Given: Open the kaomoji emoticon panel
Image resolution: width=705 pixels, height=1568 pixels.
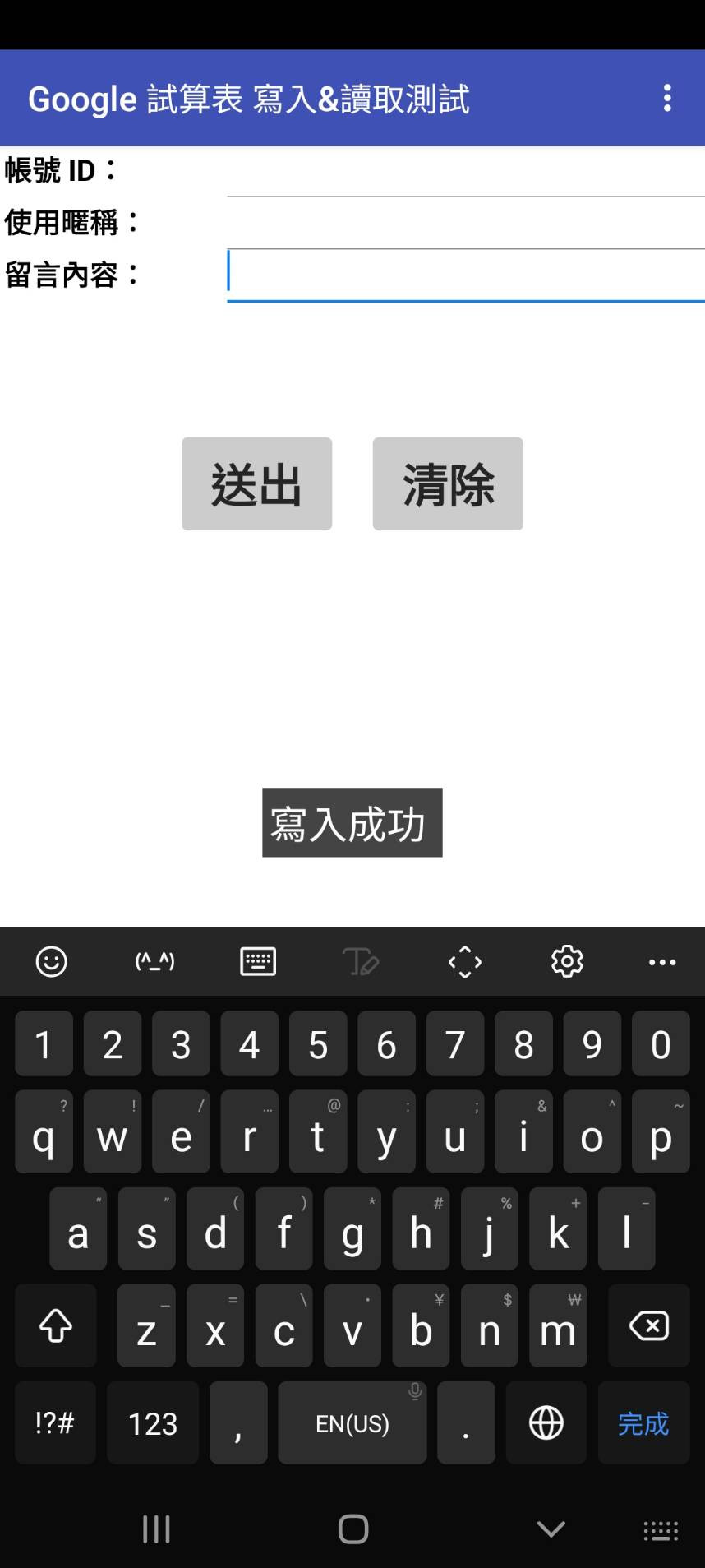Looking at the screenshot, I should tap(154, 961).
